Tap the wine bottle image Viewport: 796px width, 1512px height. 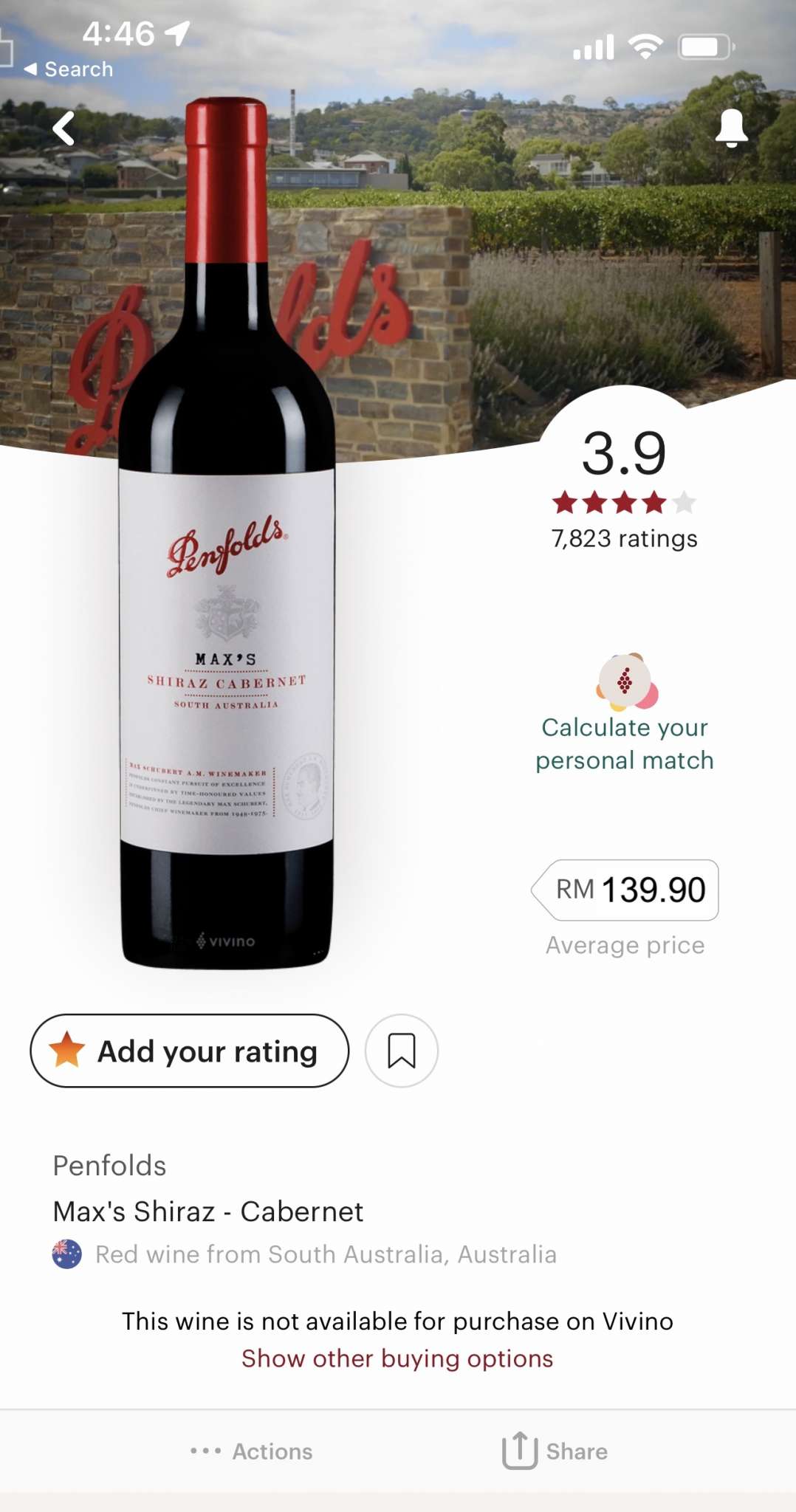(x=225, y=591)
